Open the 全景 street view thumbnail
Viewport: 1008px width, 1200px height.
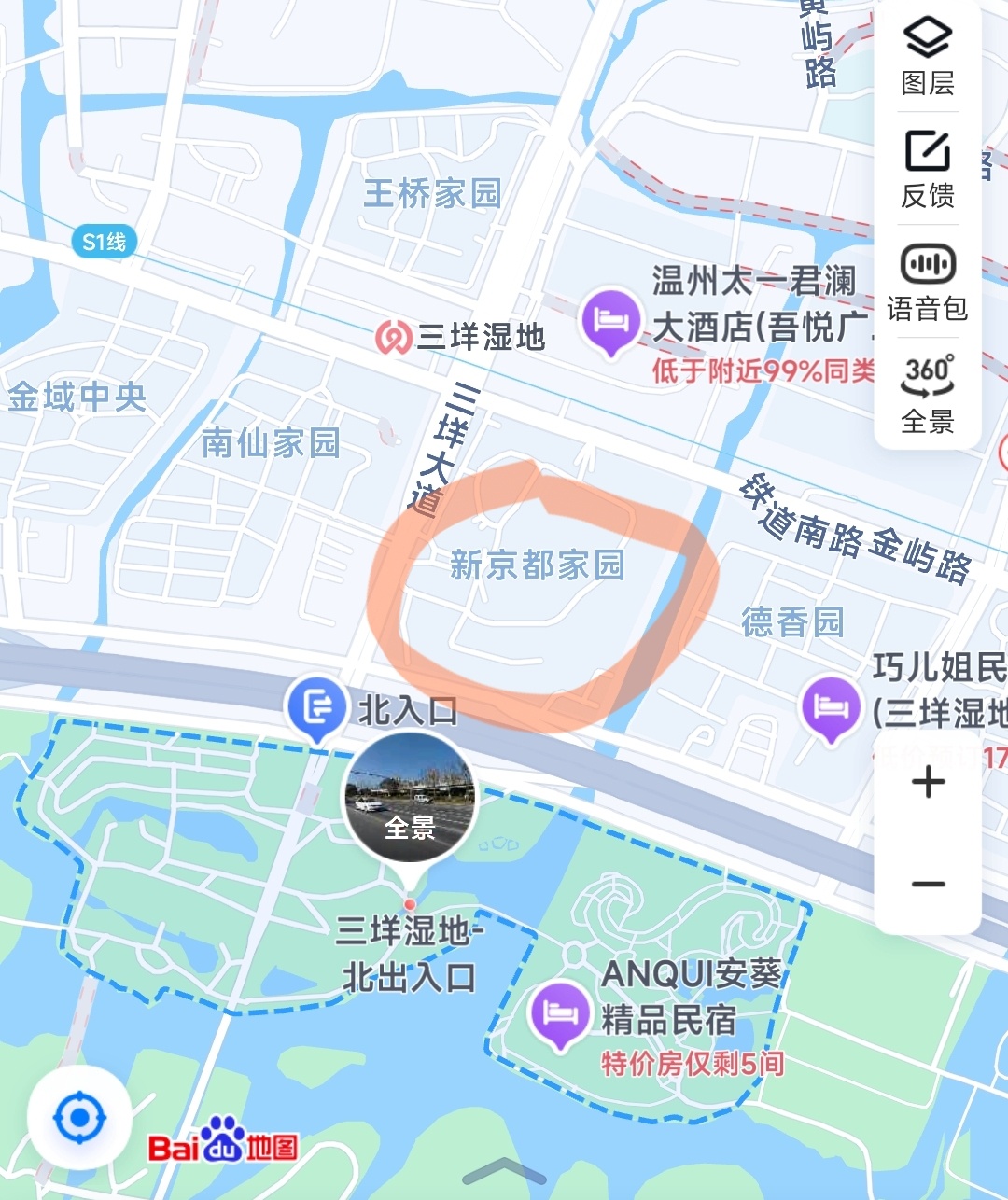(x=410, y=799)
